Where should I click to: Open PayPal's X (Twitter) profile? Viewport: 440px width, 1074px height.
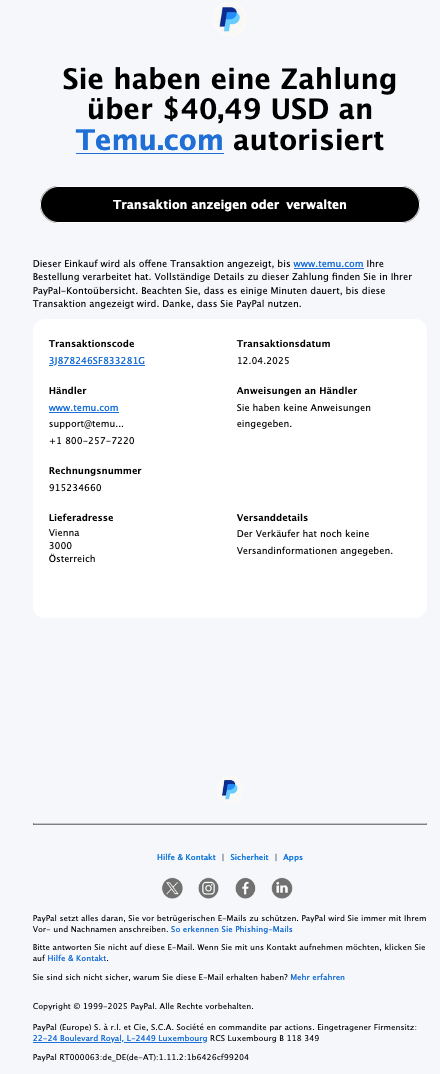(x=173, y=888)
